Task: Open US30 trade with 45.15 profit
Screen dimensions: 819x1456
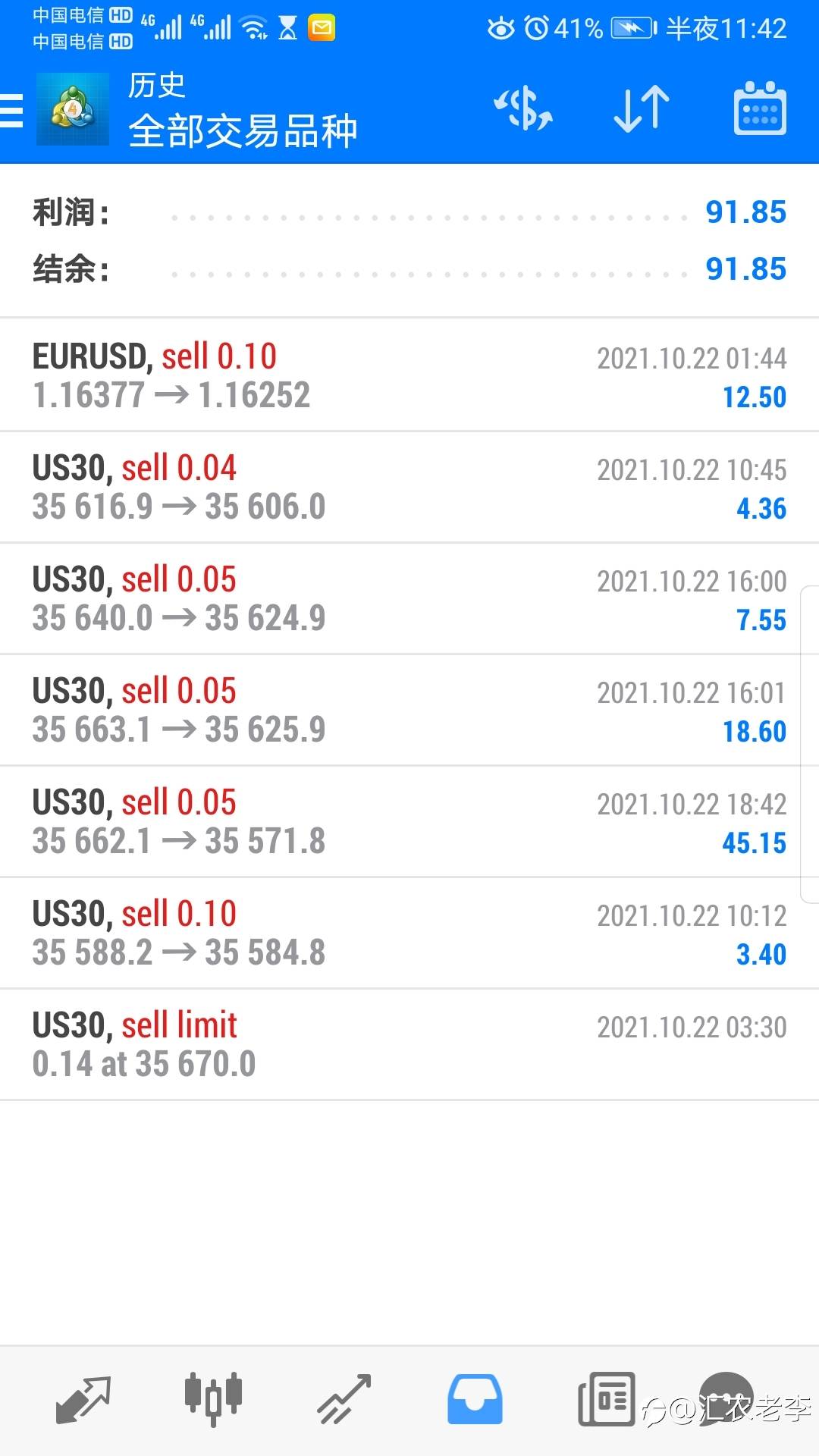Action: [409, 821]
